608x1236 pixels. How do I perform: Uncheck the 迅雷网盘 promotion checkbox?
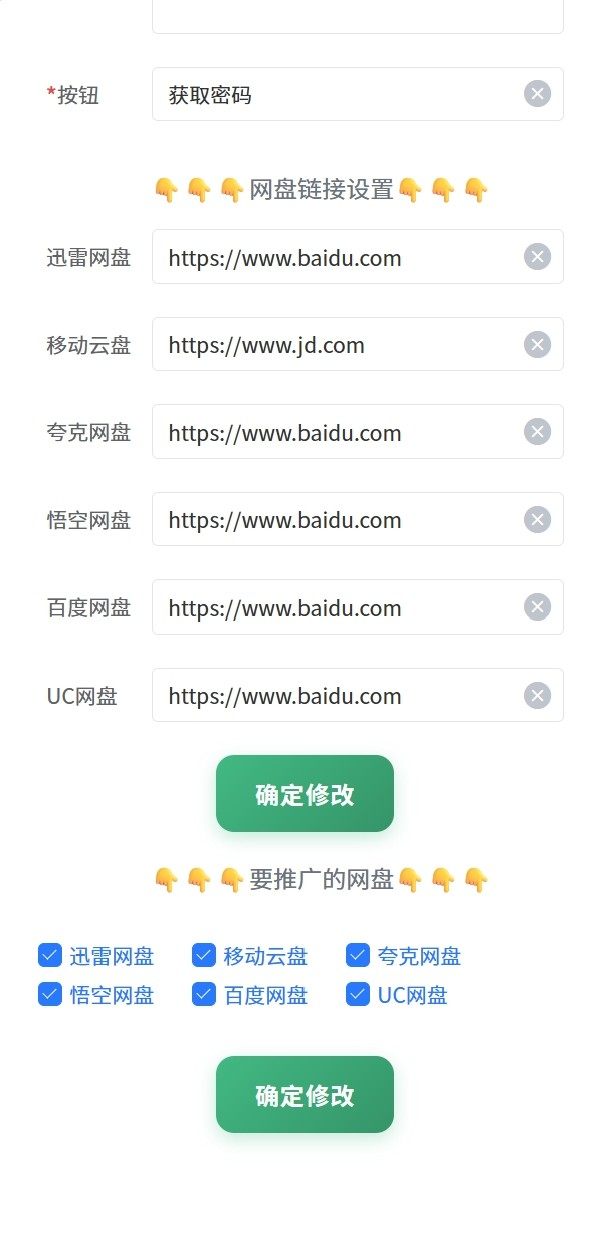50,956
